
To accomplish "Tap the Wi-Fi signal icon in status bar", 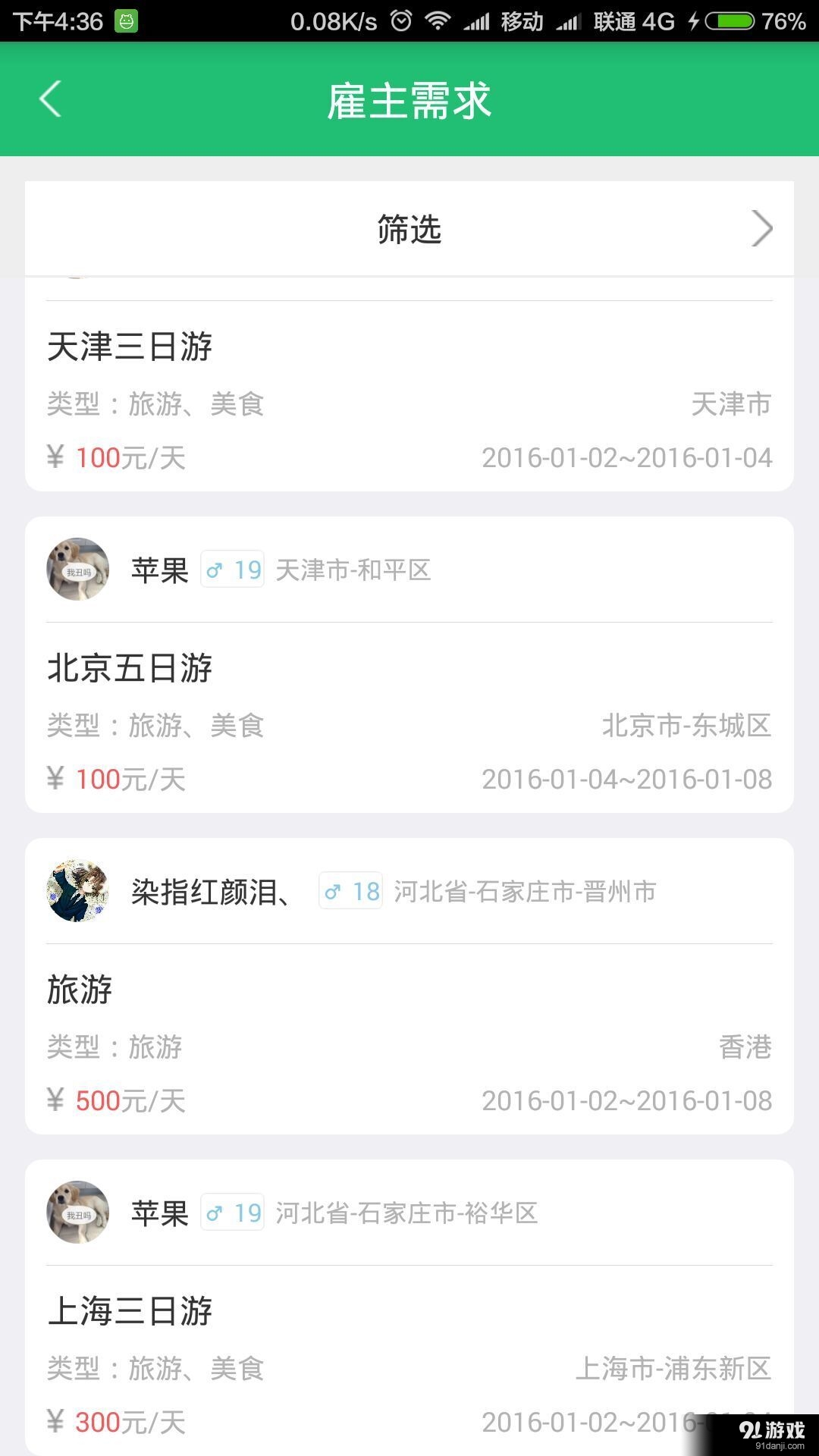I will 438,20.
